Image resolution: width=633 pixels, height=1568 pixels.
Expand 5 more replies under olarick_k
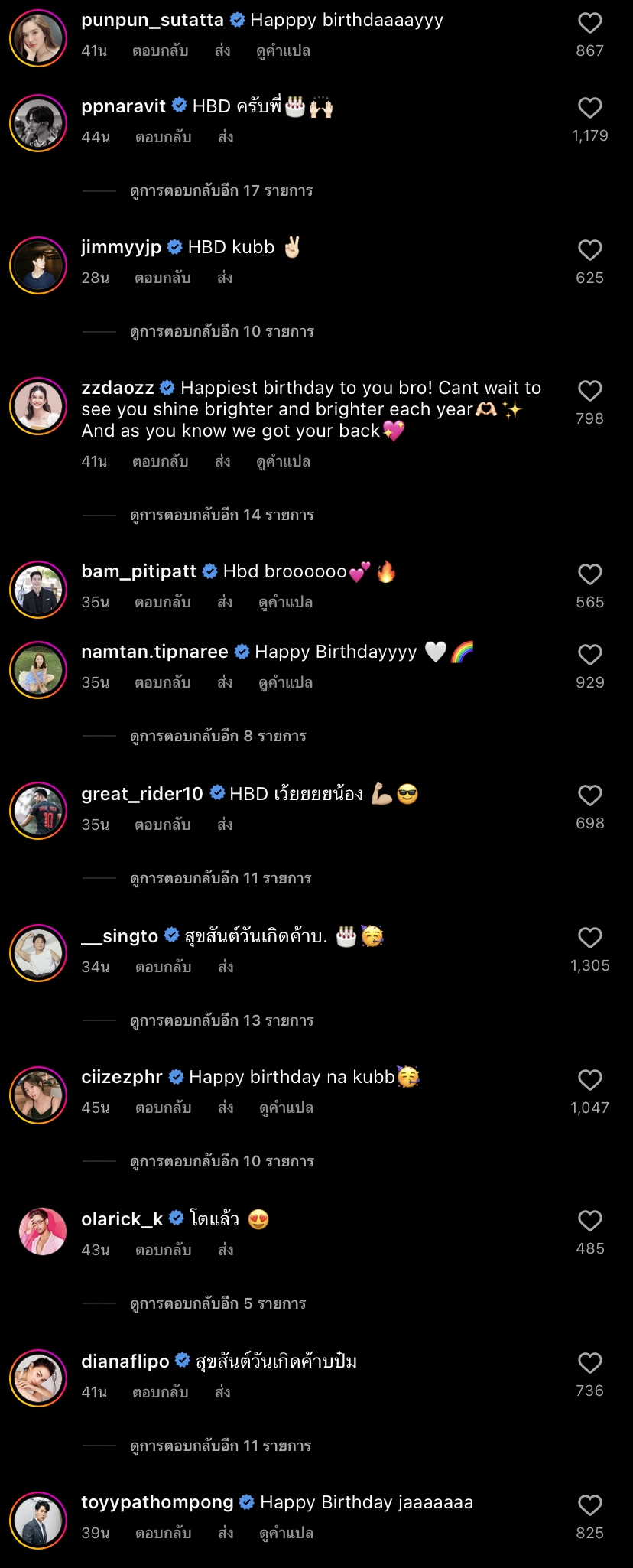click(218, 1303)
